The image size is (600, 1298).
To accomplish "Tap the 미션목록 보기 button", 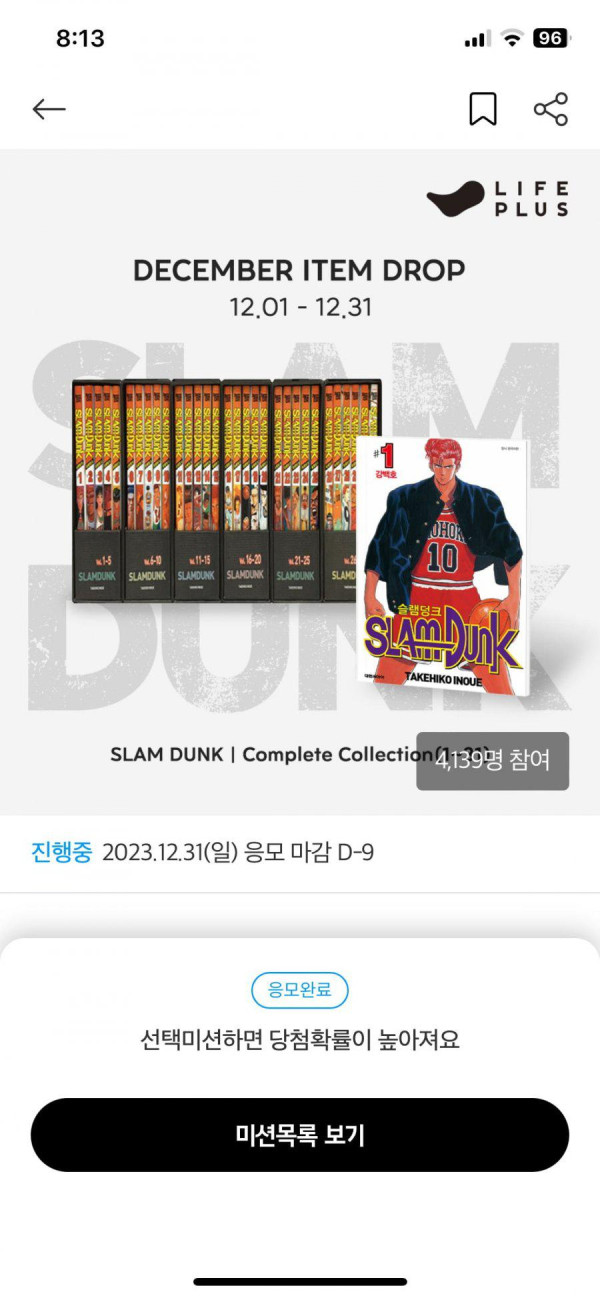I will pos(300,1135).
